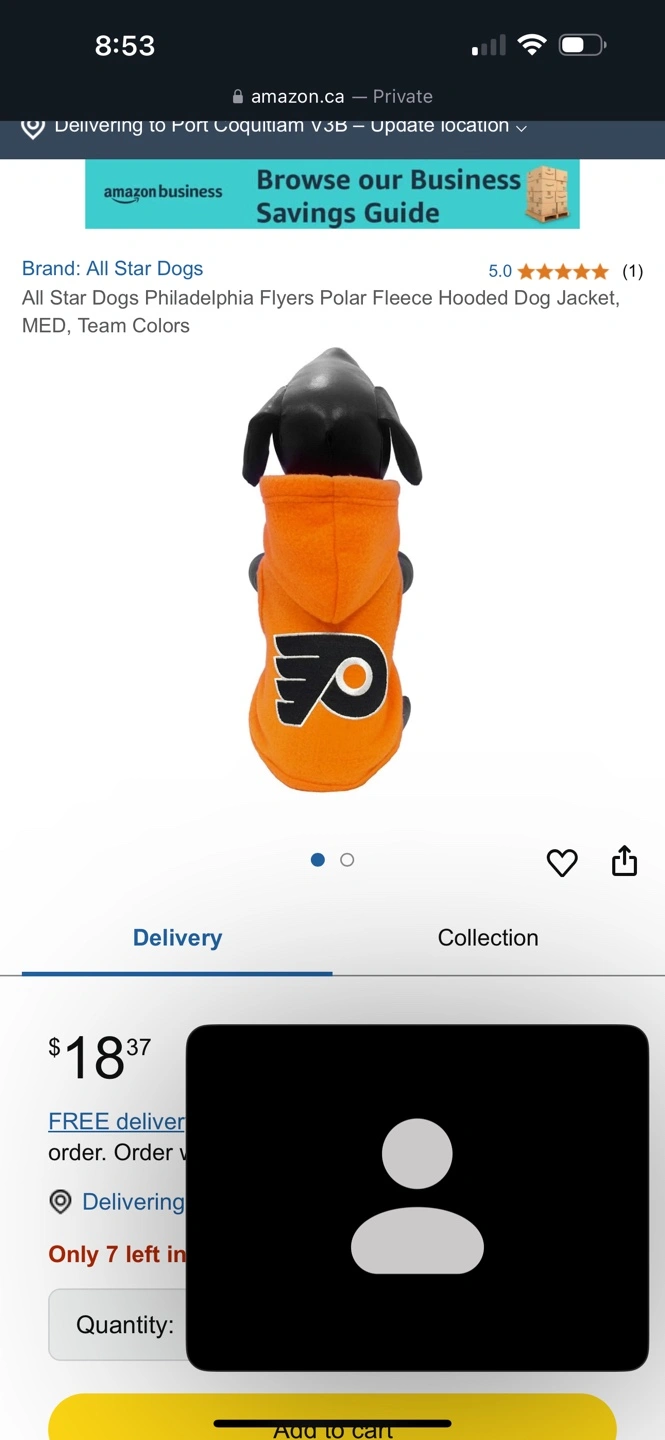Add item to wish list heart
Viewport: 665px width, 1440px height.
click(562, 862)
